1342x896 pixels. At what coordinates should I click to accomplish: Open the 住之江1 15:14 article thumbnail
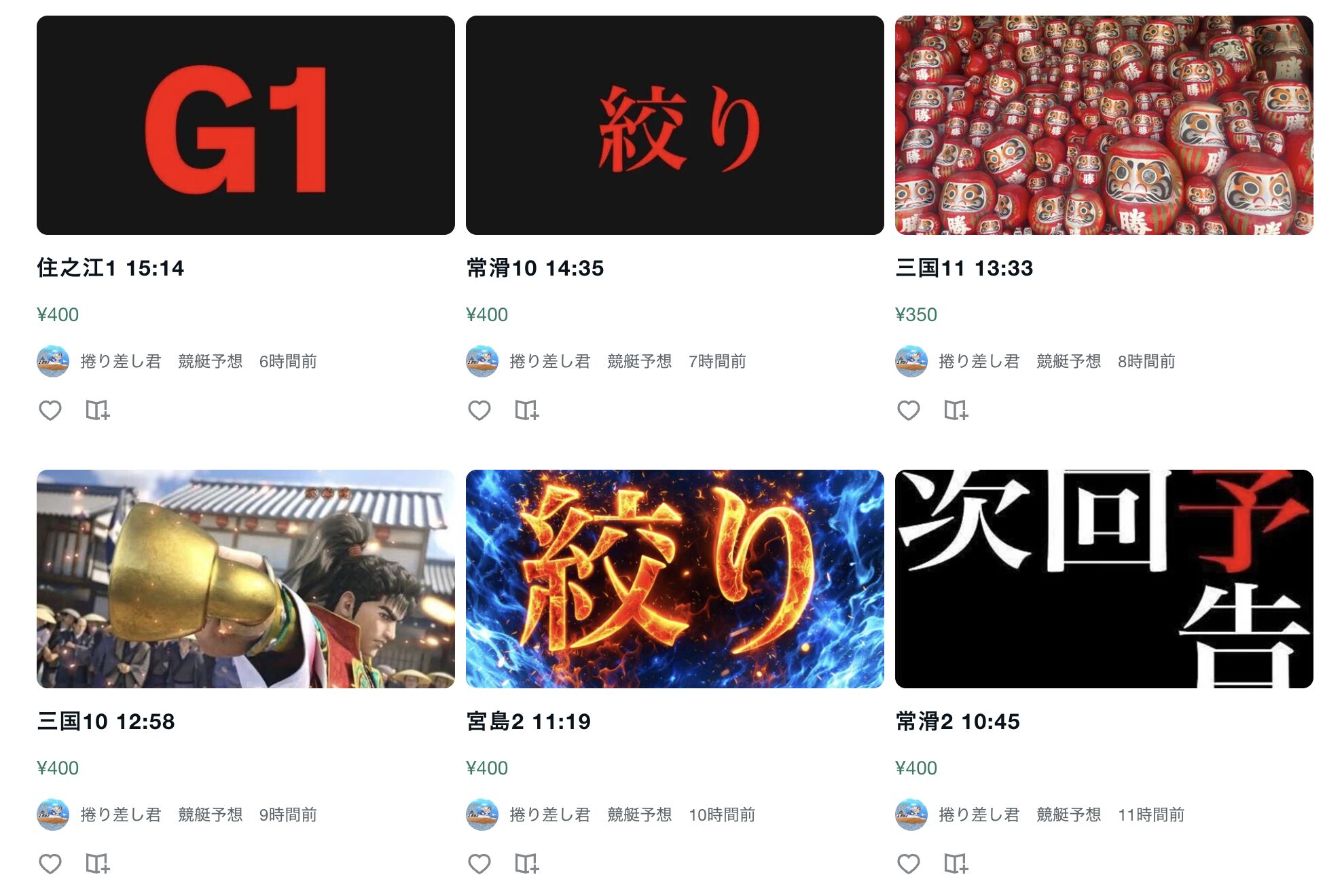coord(245,126)
